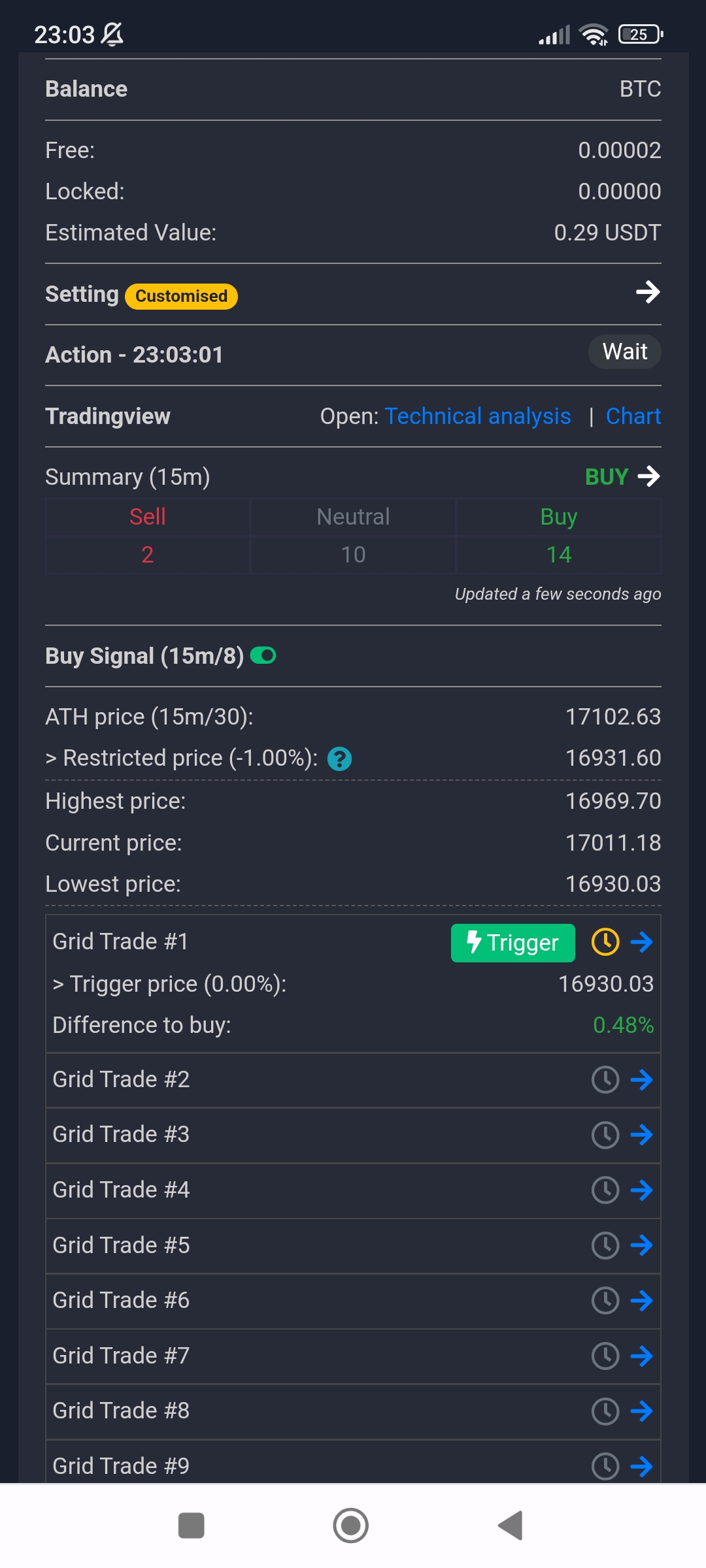
Task: Open Grid Trade #9 via its blue arrow
Action: coord(642,1466)
